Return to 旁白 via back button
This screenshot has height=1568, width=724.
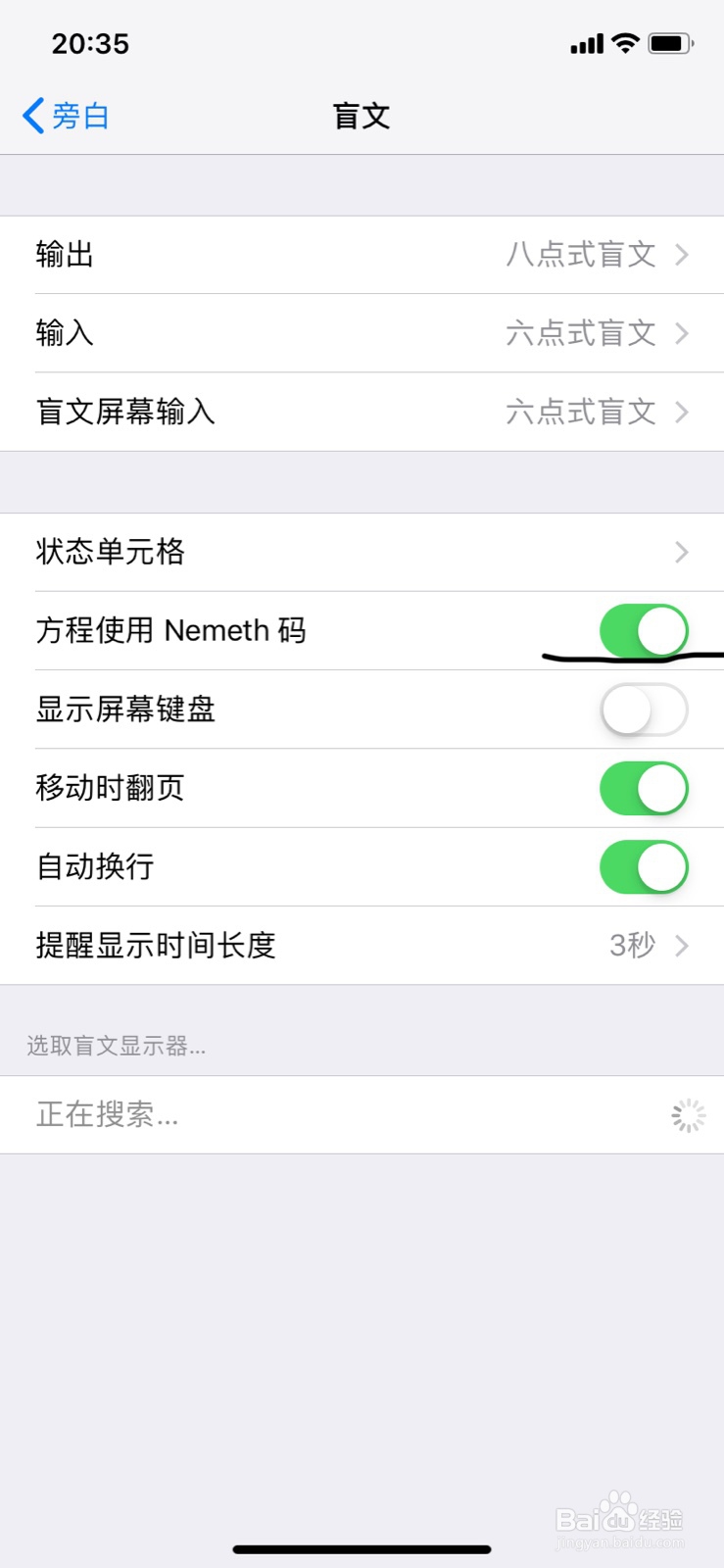click(64, 116)
